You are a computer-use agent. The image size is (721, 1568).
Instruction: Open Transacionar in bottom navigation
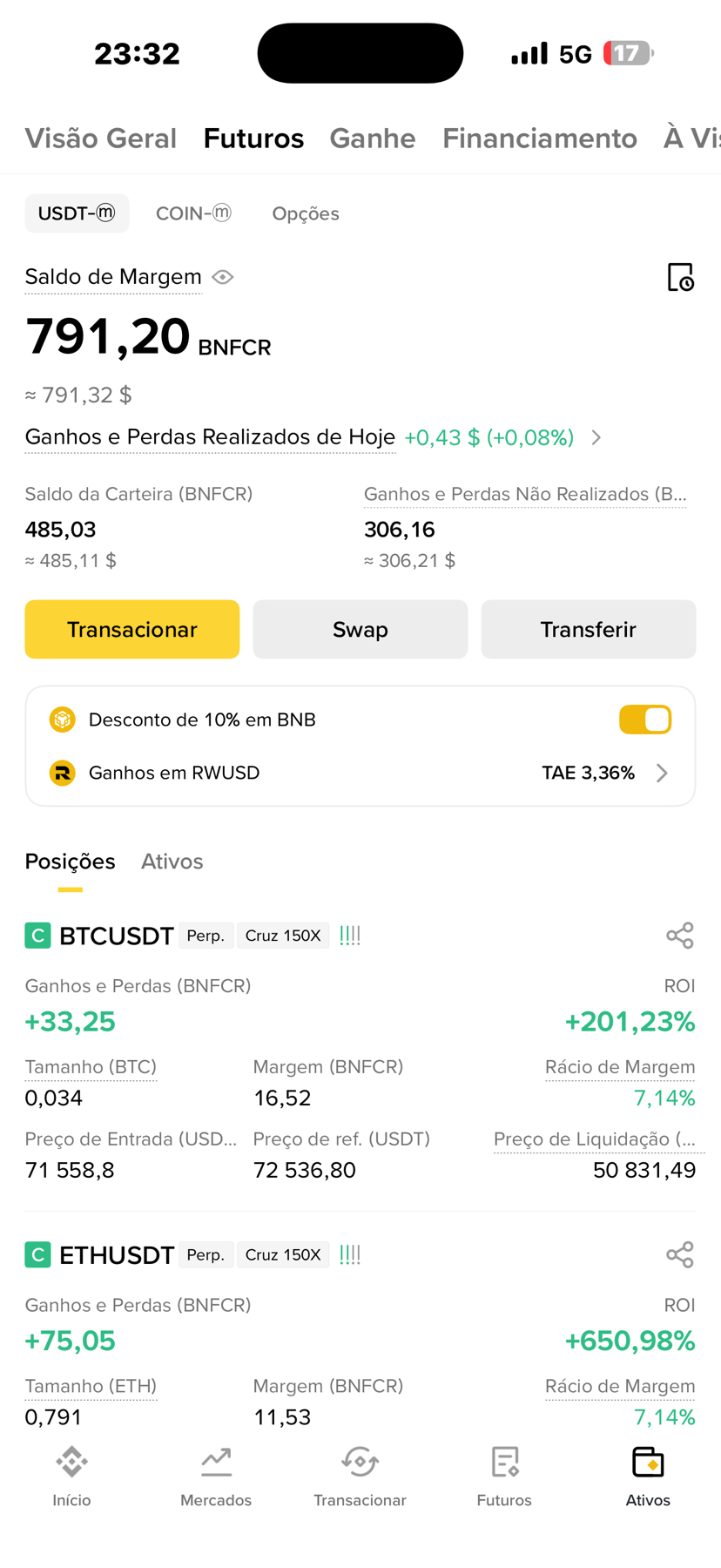tap(360, 1477)
